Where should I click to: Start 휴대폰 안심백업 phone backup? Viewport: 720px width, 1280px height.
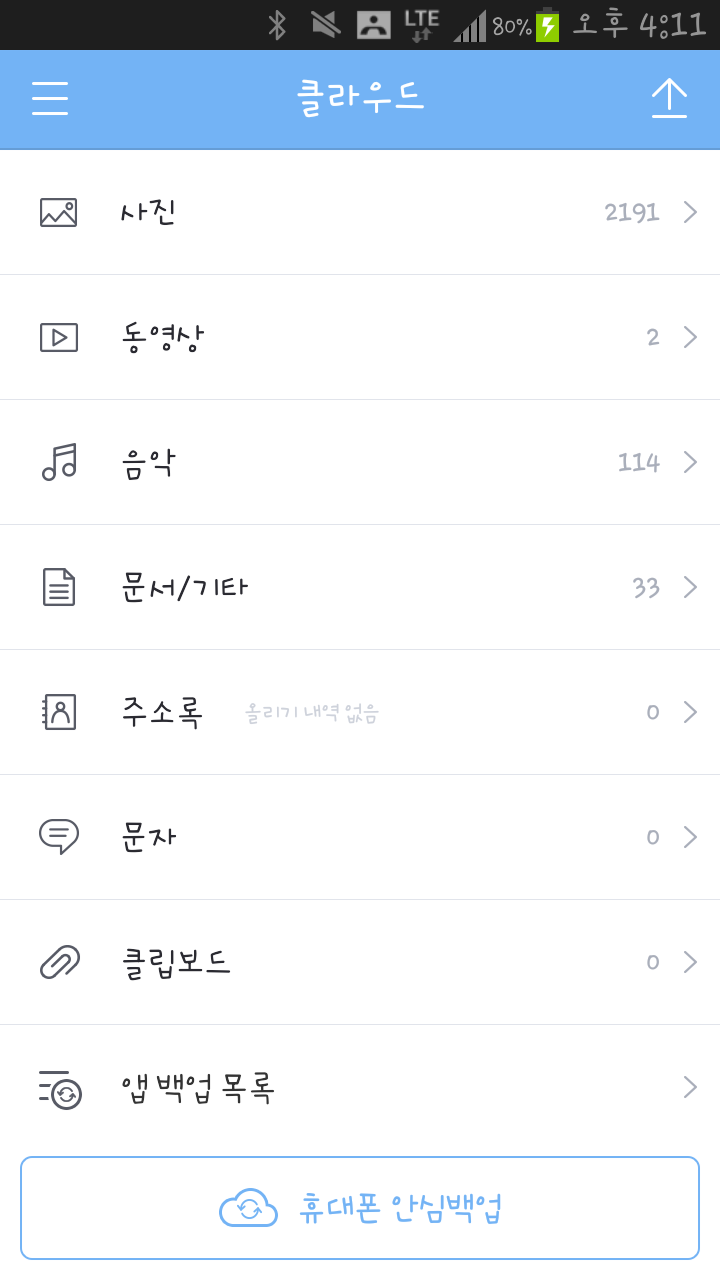tap(360, 1208)
